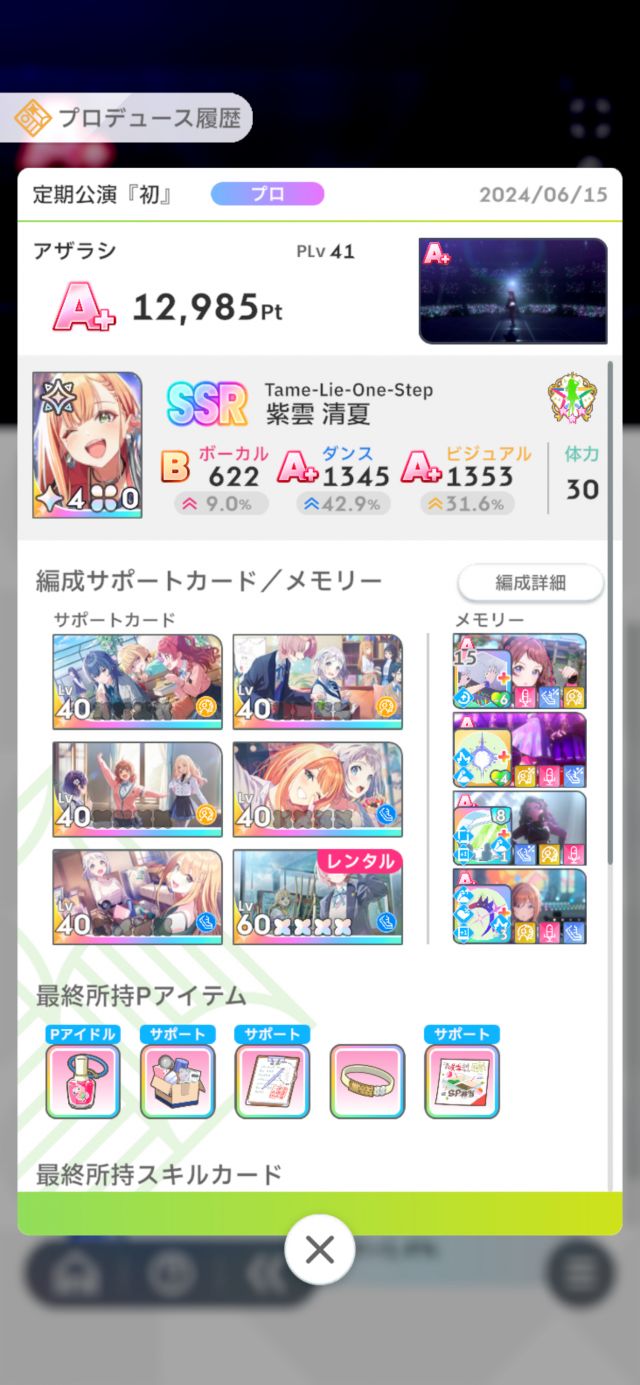View the SP flyer support P item
The height and width of the screenshot is (1385, 640).
click(x=462, y=1080)
